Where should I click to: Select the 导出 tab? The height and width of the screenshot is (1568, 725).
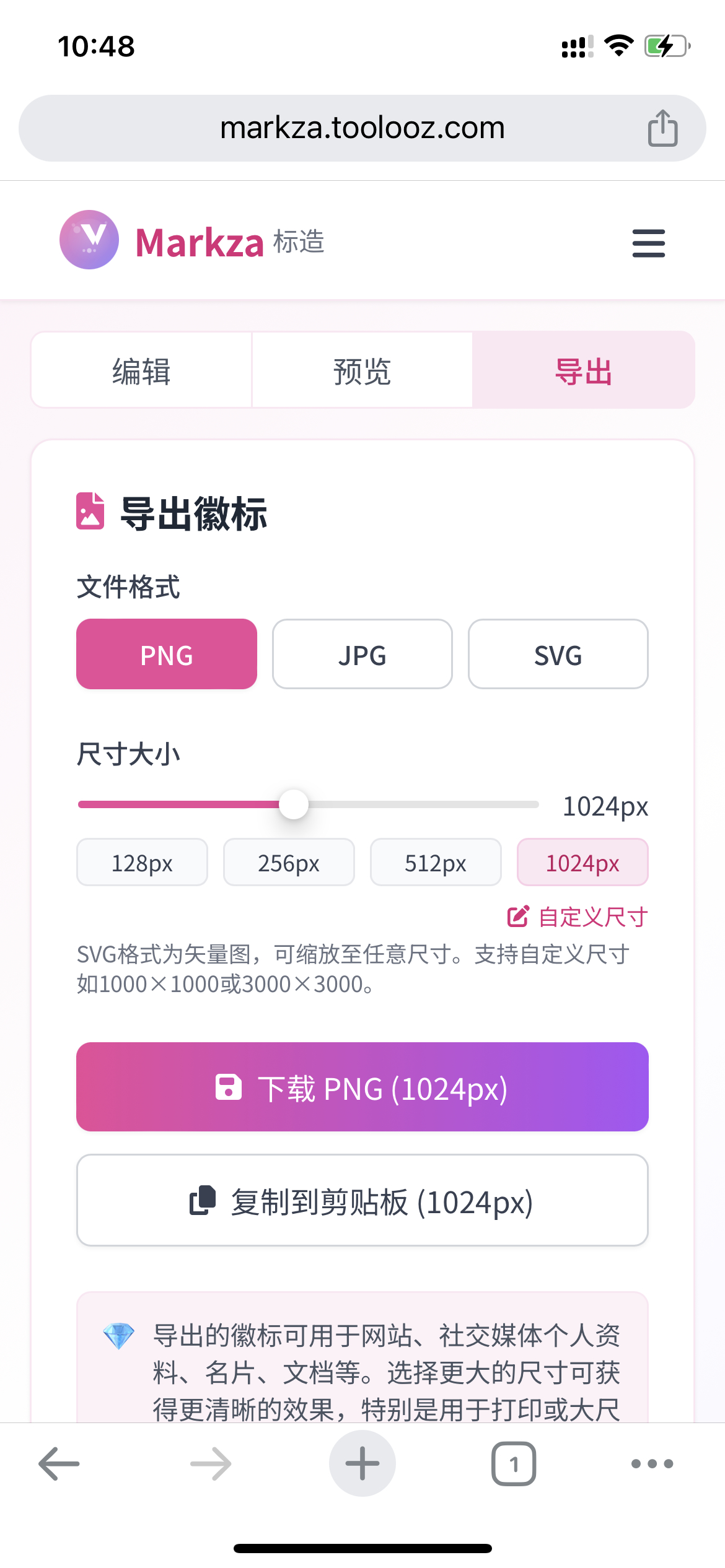(x=582, y=371)
